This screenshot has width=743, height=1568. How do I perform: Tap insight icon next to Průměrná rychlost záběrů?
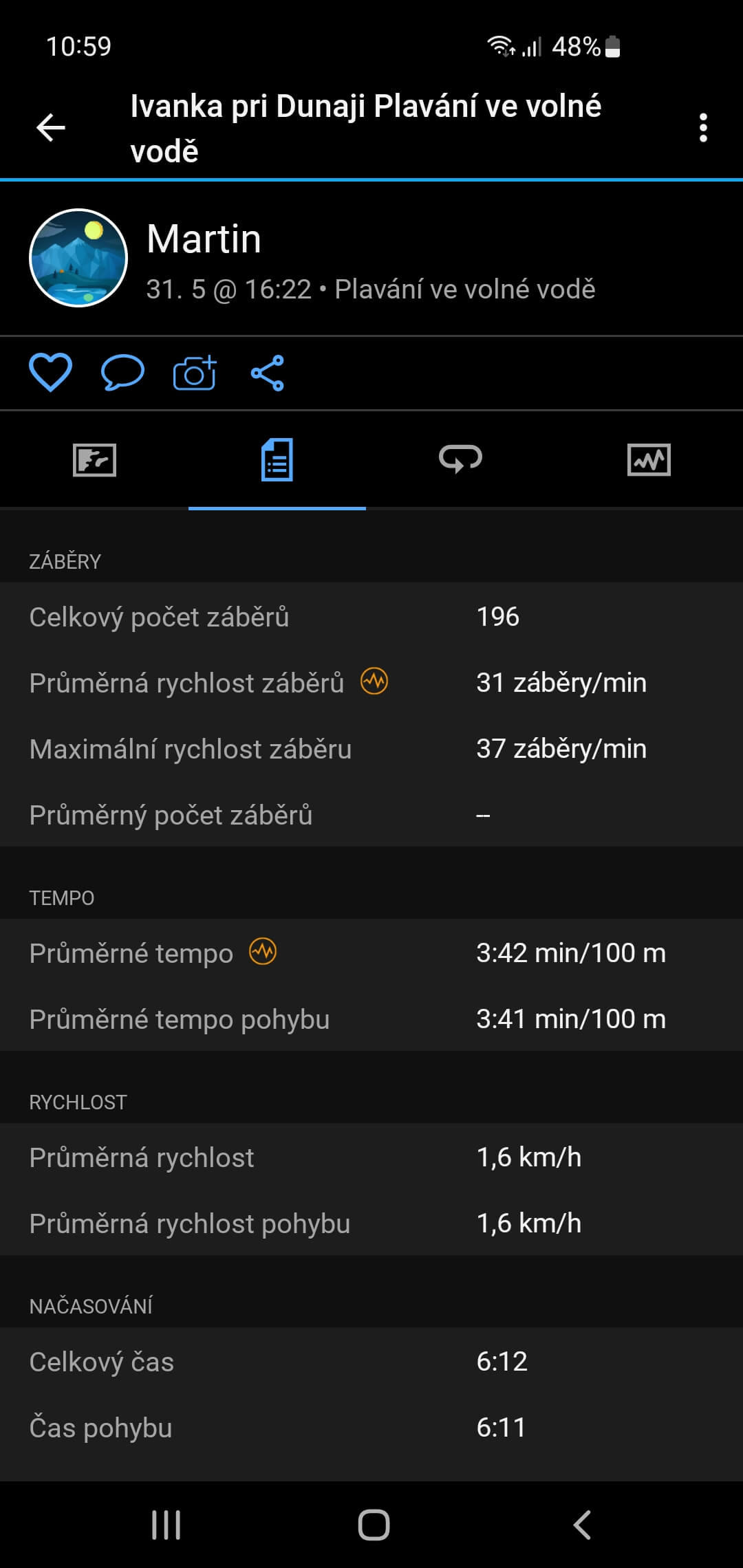[374, 682]
